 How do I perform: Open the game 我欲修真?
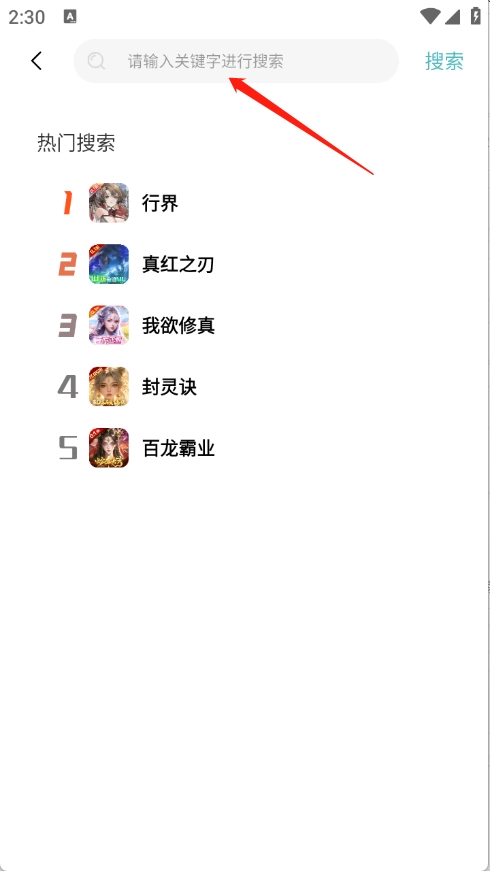coord(178,326)
